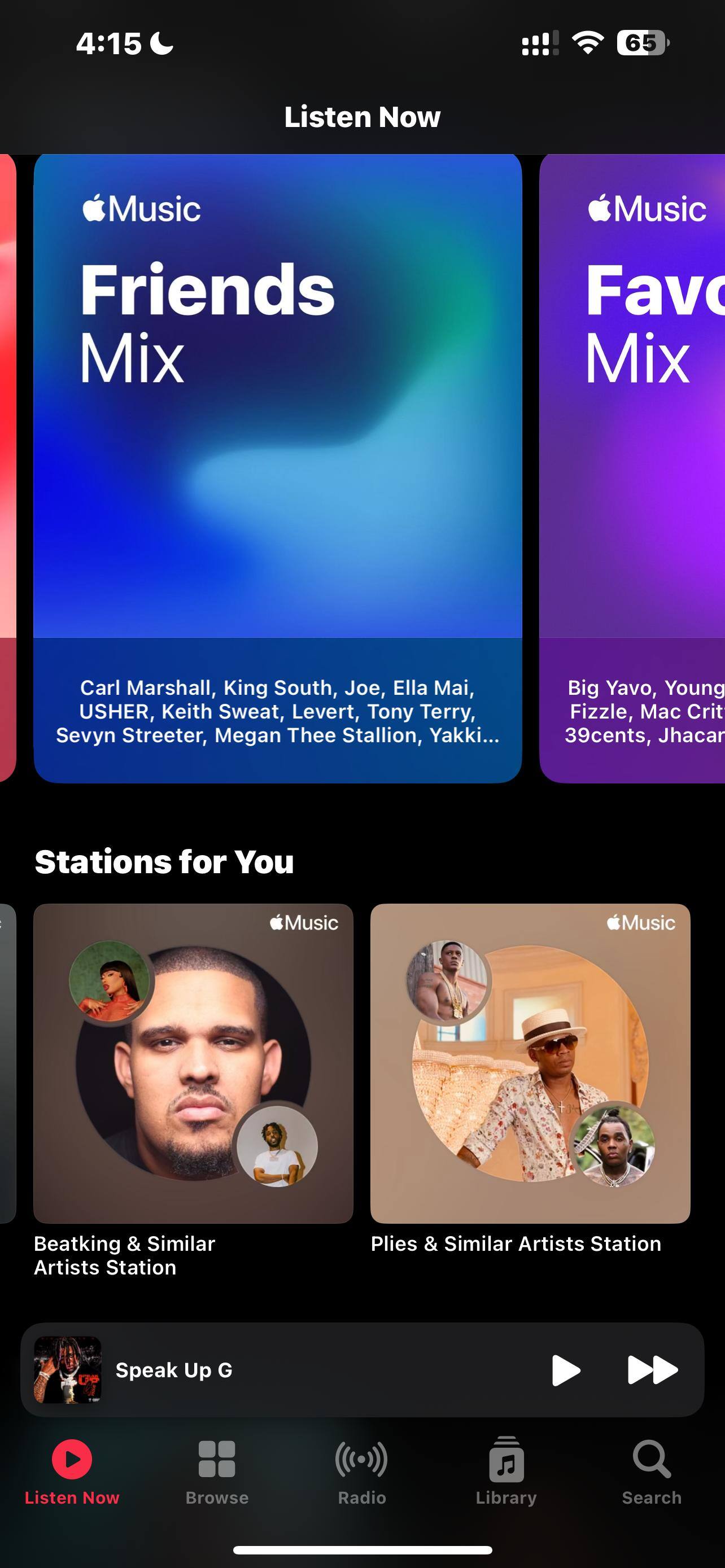Screen dimensions: 725x1568
Task: Switch to the Radio tab
Action: (361, 1470)
